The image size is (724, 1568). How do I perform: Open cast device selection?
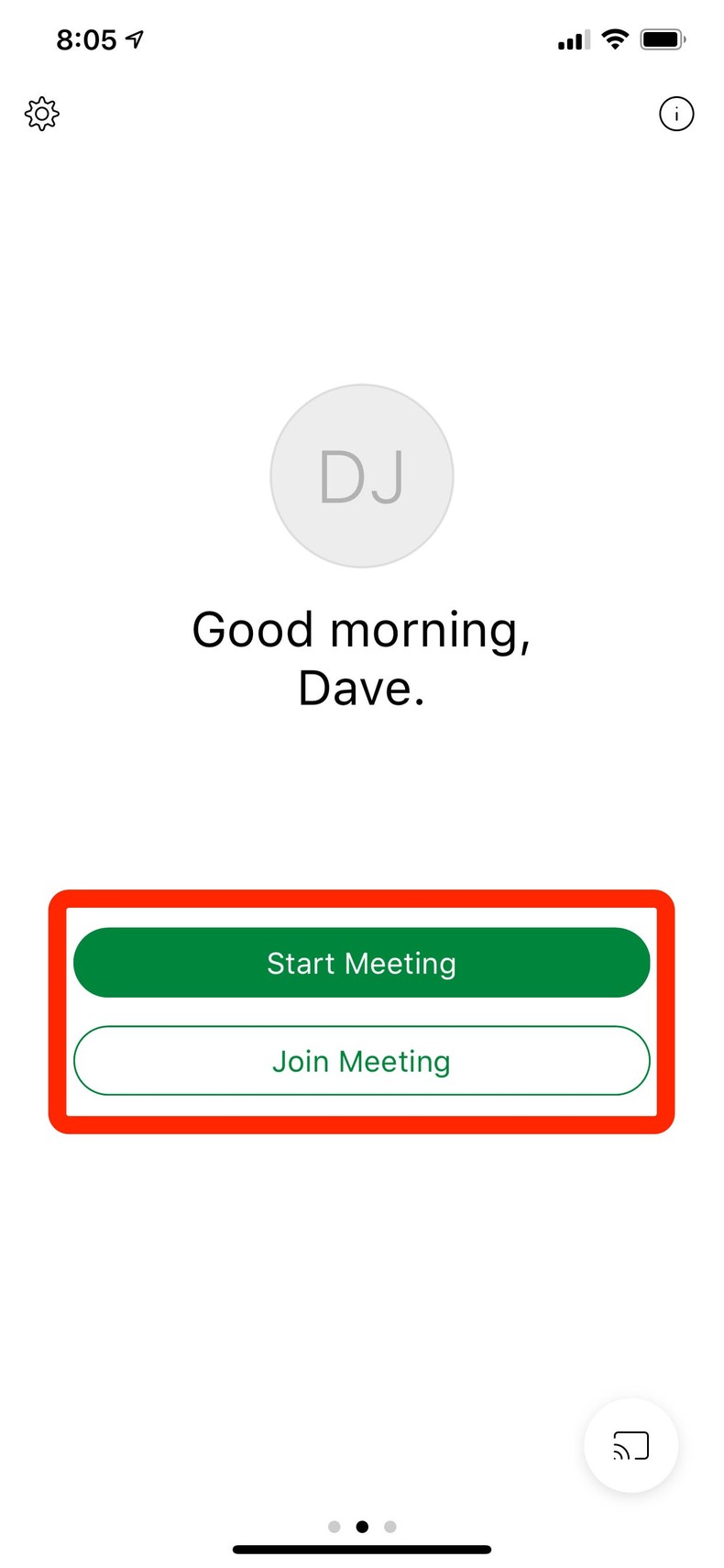click(x=630, y=1445)
